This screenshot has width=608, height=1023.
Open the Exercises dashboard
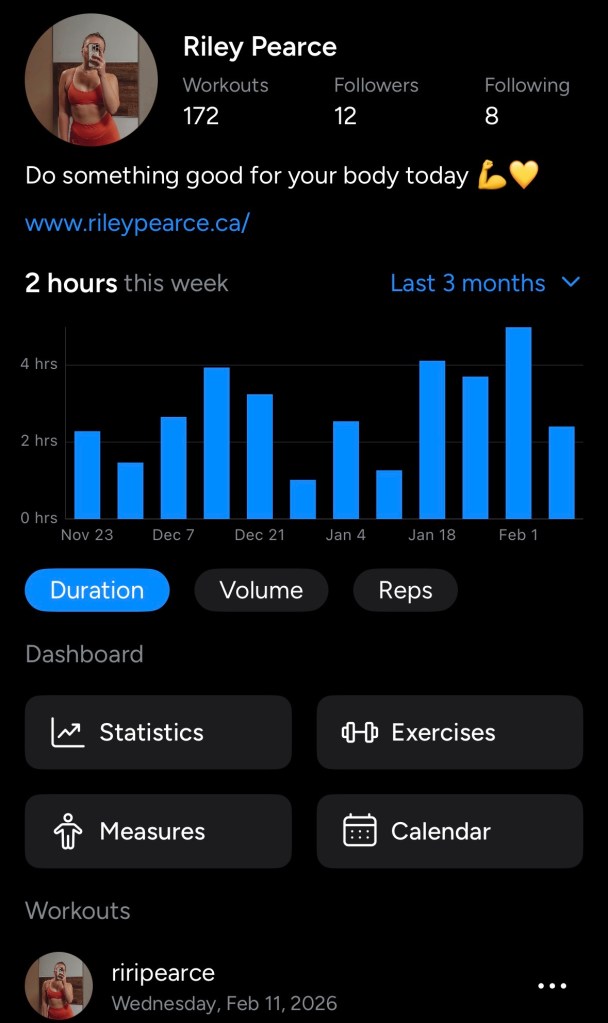pos(449,732)
